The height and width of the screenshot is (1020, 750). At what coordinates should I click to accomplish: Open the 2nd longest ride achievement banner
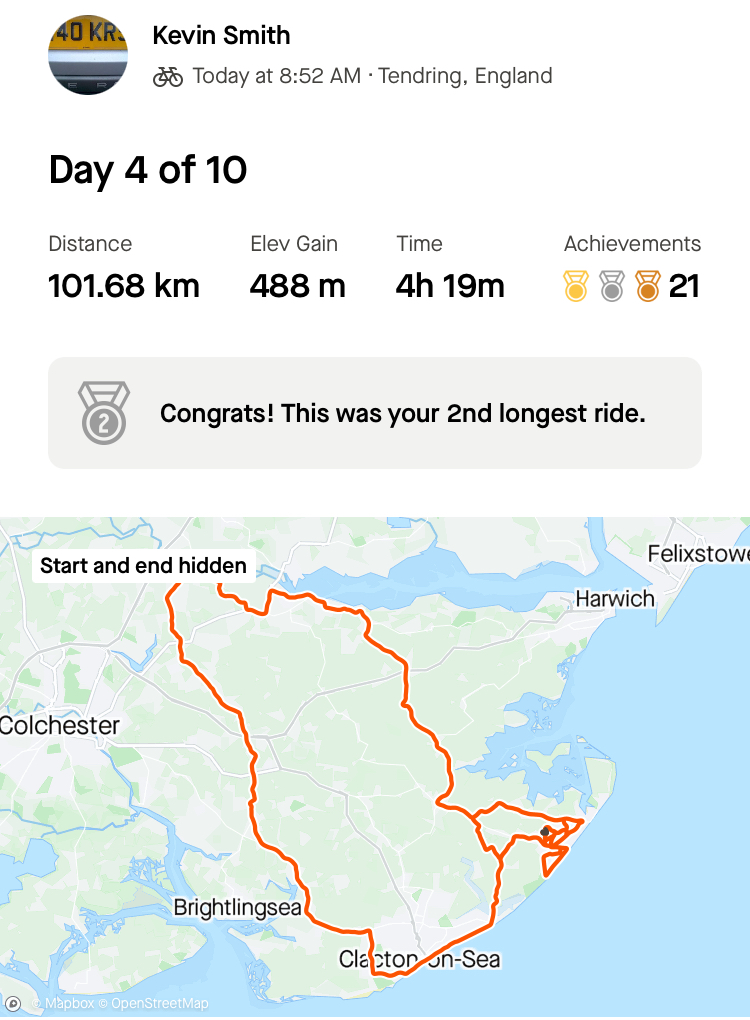point(375,413)
